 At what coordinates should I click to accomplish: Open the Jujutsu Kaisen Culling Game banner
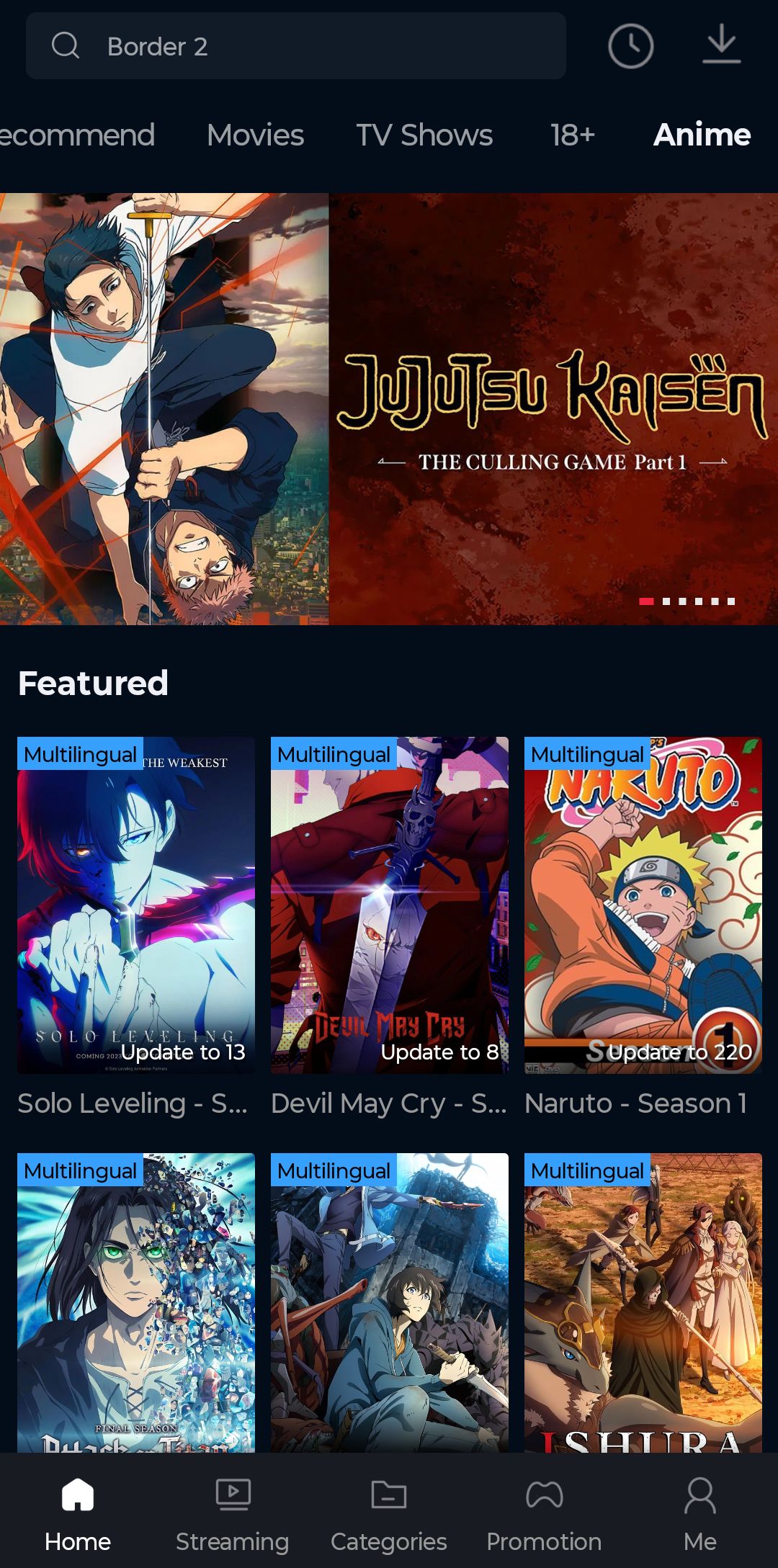point(389,408)
